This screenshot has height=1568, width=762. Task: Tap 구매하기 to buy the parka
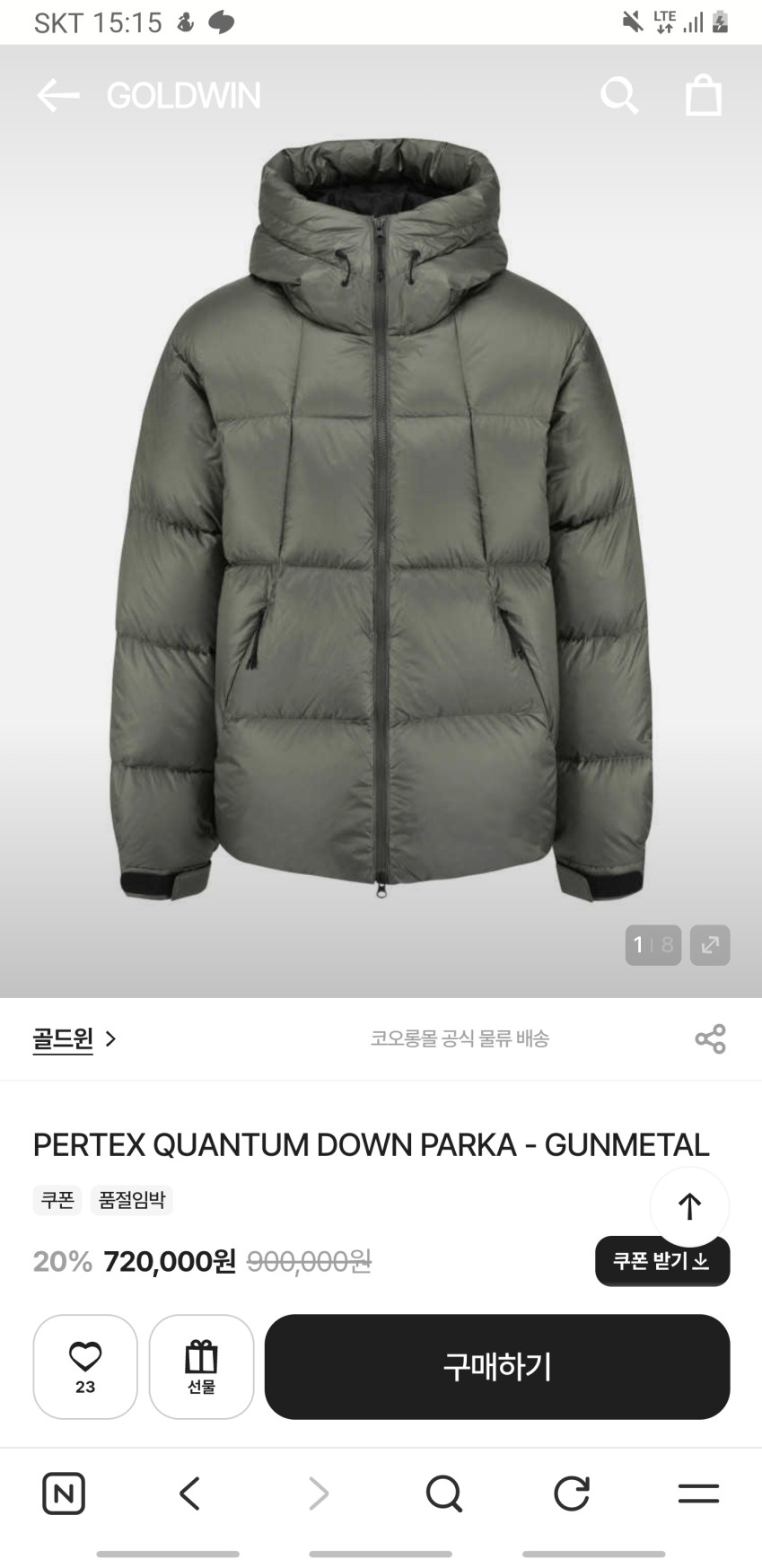click(x=497, y=1366)
